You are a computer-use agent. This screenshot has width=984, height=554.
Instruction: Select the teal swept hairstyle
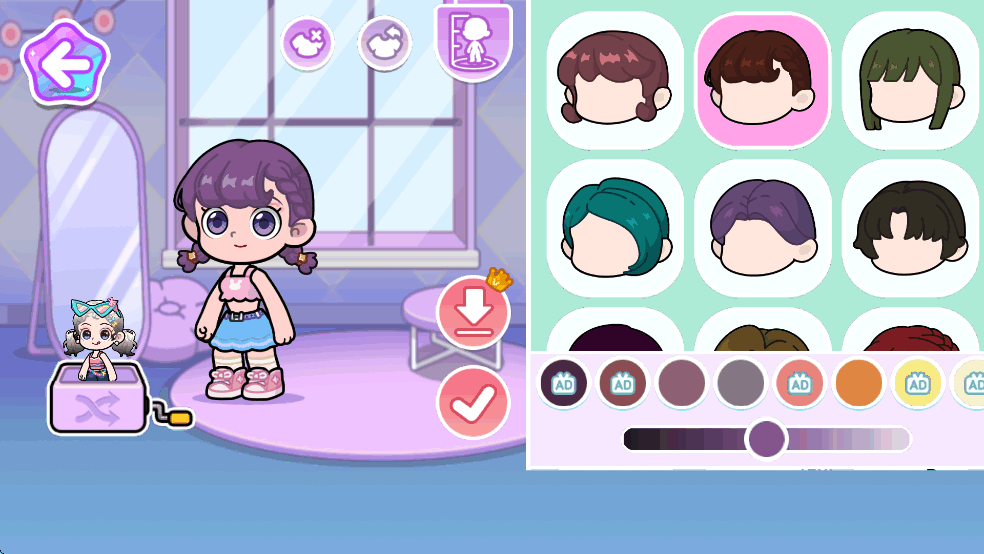tap(615, 227)
